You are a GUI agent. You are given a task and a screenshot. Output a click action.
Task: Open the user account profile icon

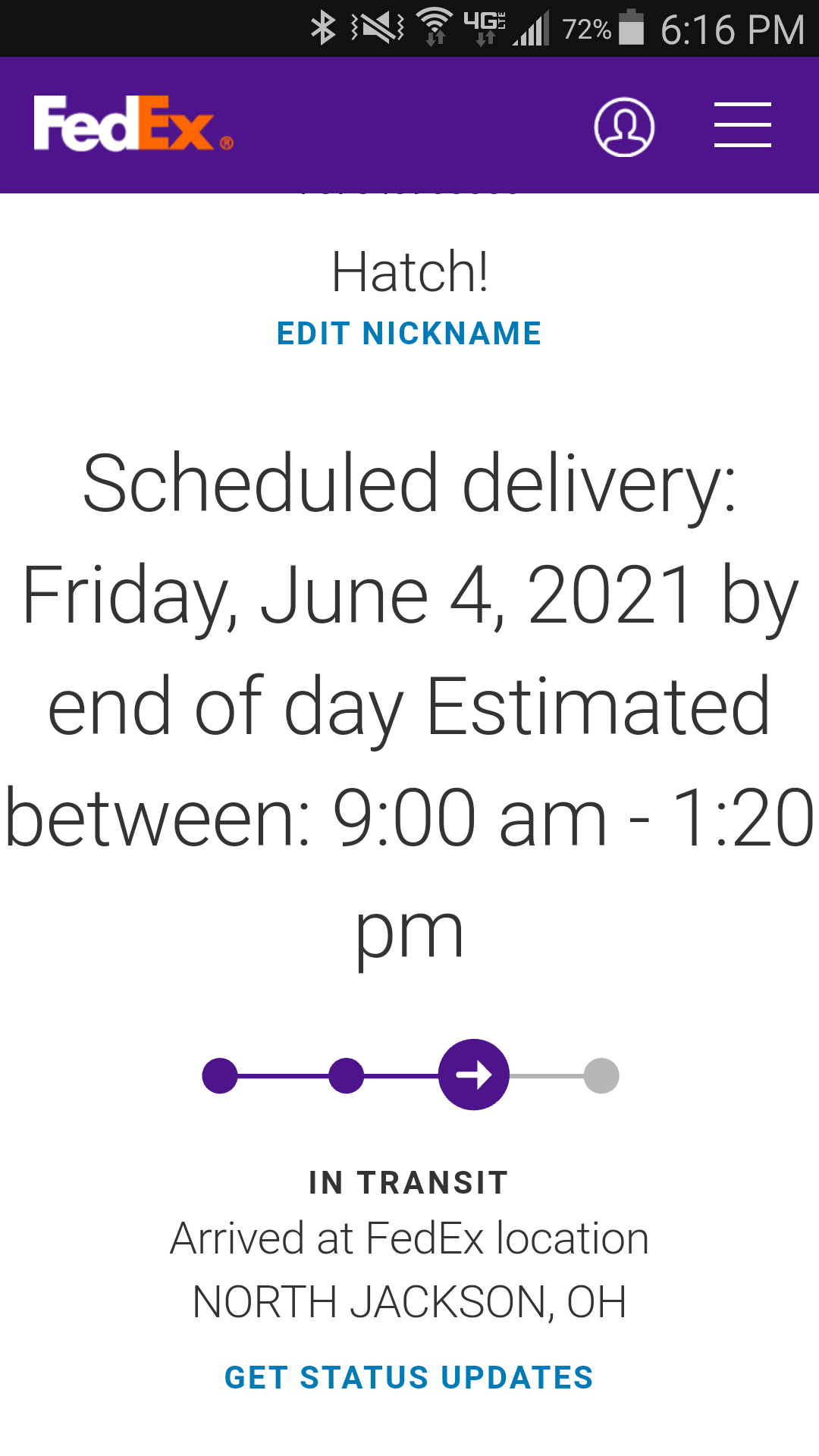point(623,127)
